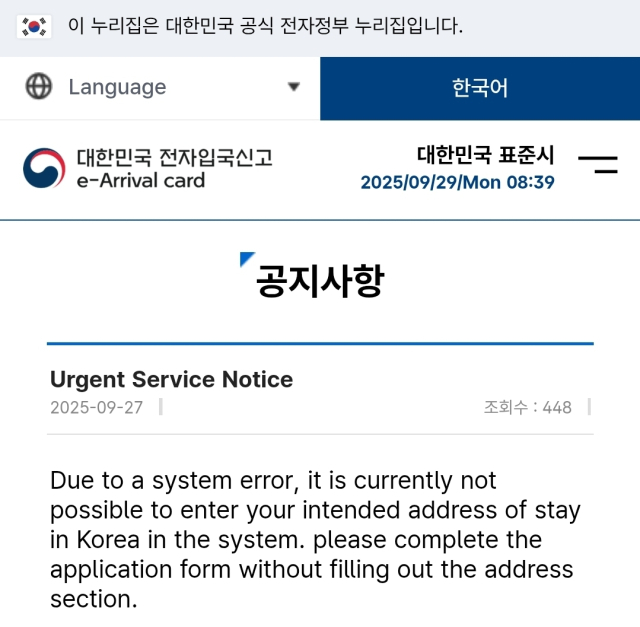
Task: Switch the site language to 한국어
Action: pyautogui.click(x=480, y=88)
